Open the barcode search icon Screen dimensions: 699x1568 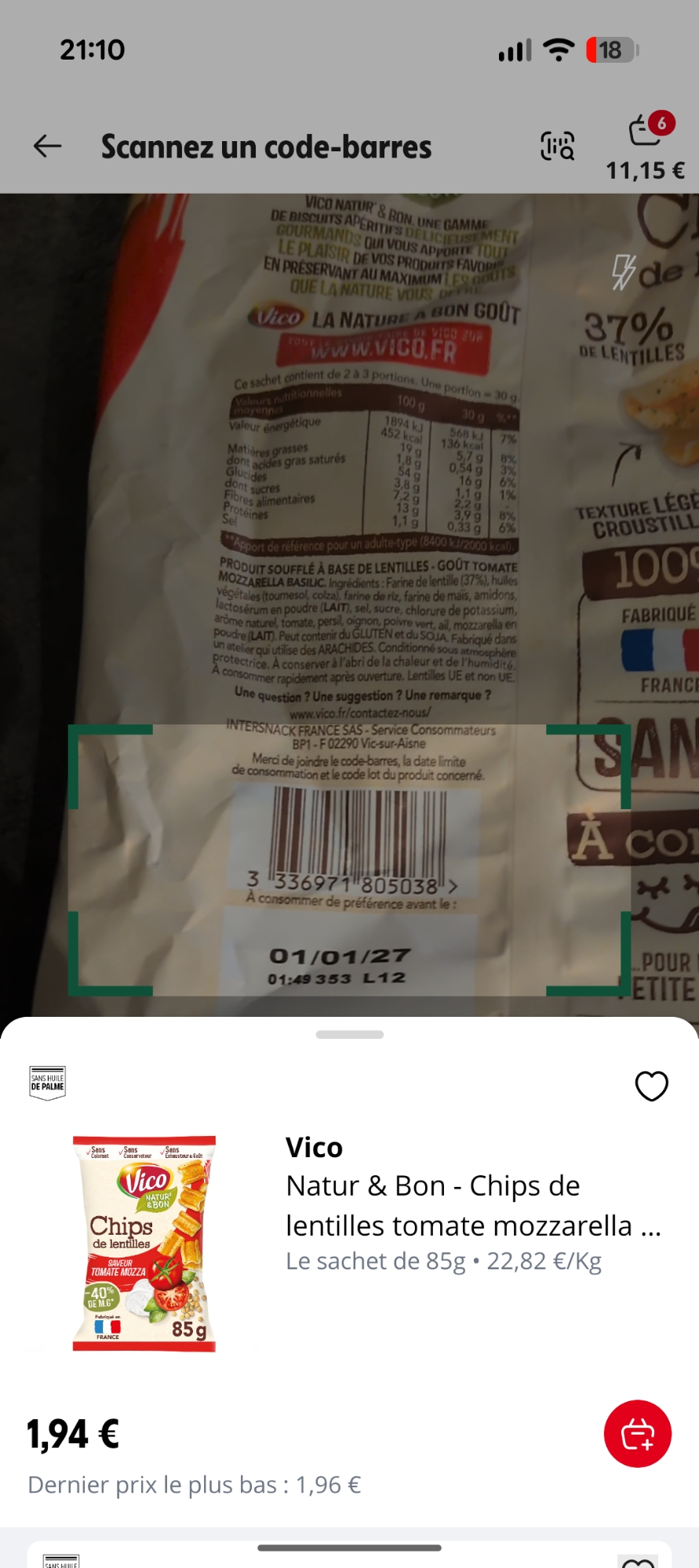point(557,146)
